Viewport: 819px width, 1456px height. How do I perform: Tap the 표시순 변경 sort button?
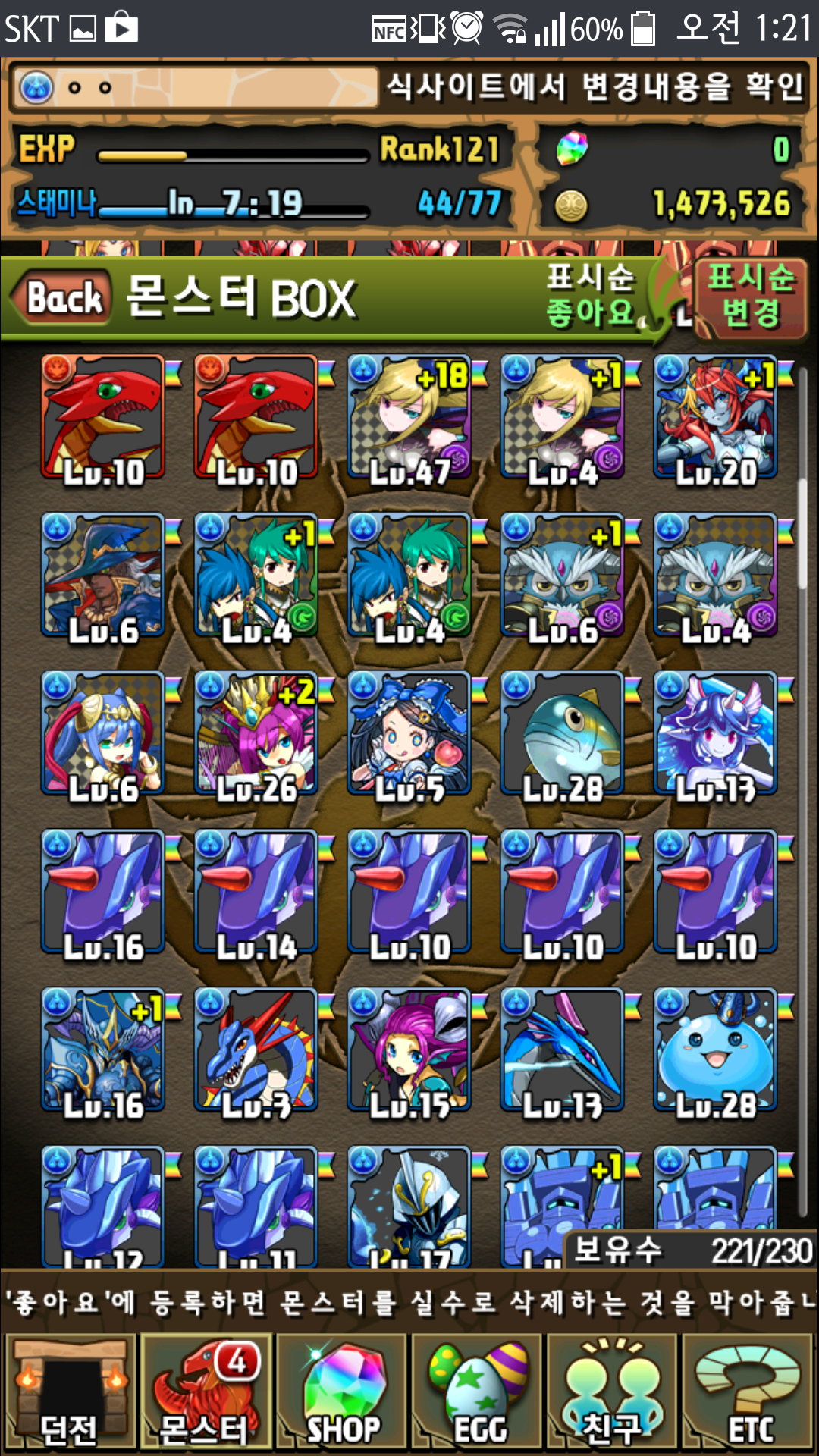click(x=750, y=296)
